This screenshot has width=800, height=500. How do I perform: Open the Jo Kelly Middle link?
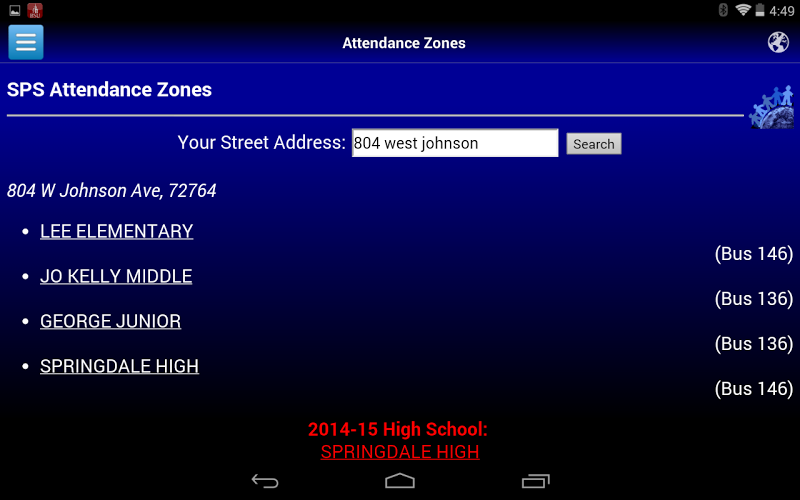[116, 276]
